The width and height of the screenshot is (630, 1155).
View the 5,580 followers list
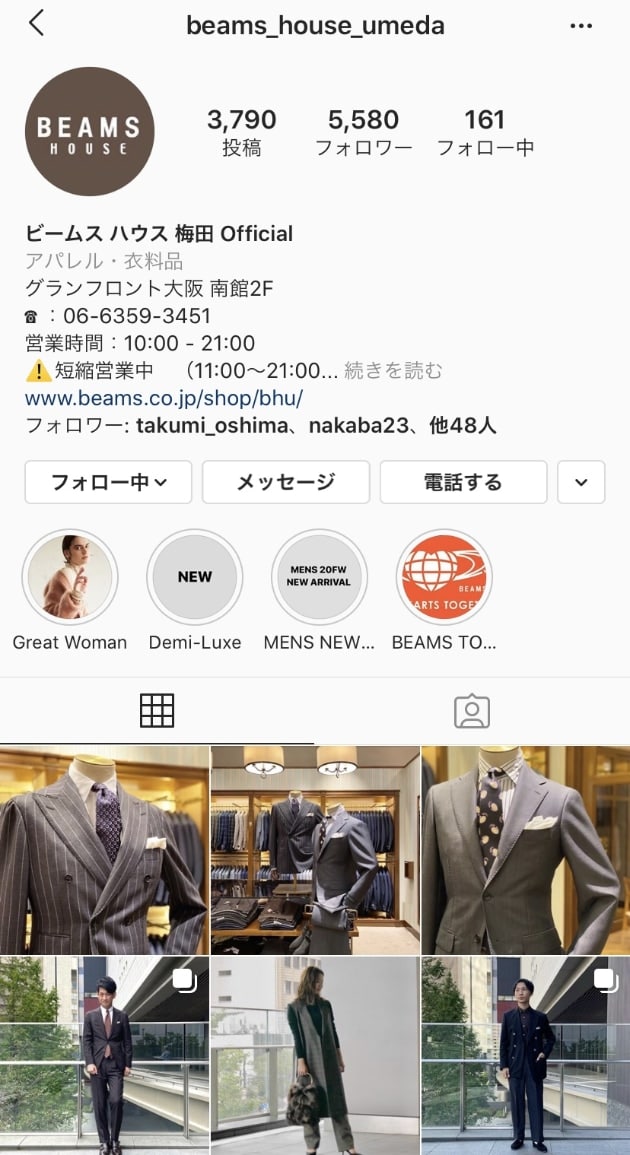tap(363, 132)
